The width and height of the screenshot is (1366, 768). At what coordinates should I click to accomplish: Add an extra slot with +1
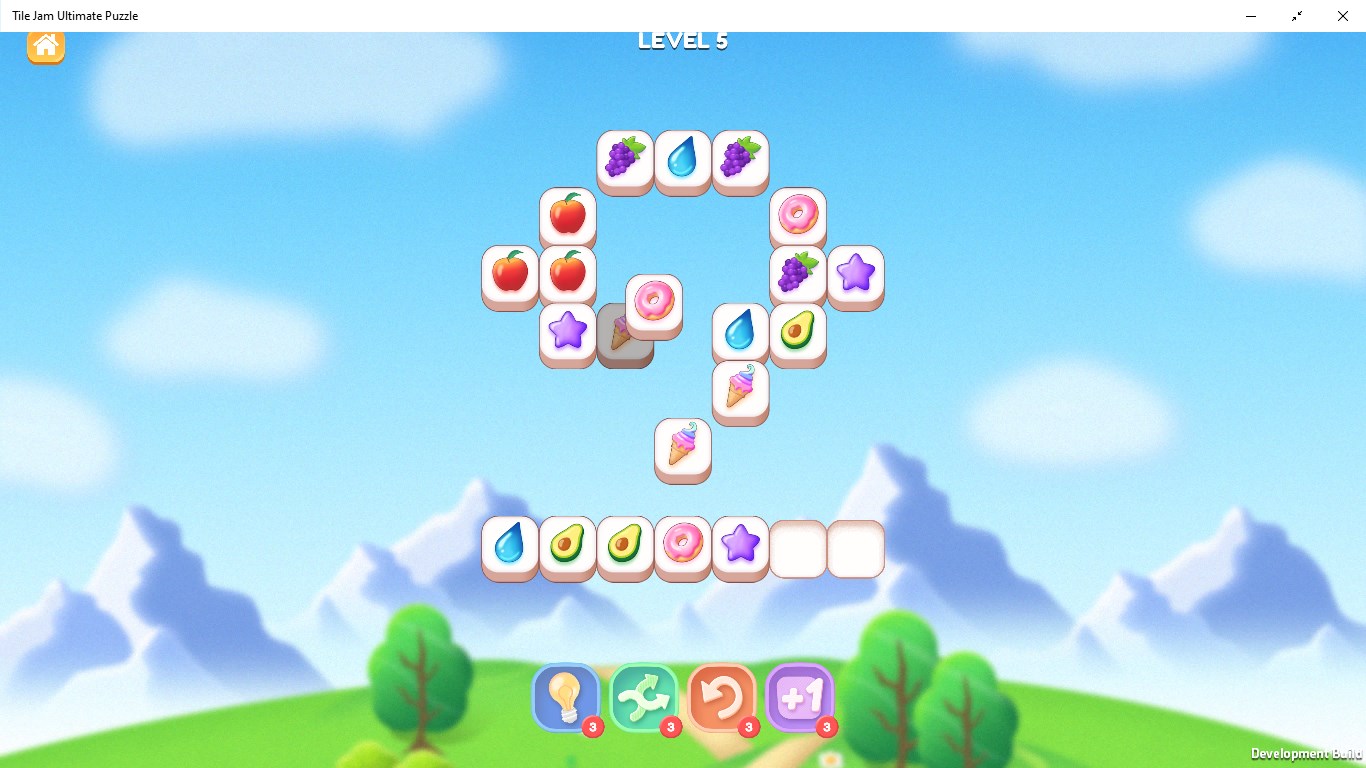pos(799,696)
